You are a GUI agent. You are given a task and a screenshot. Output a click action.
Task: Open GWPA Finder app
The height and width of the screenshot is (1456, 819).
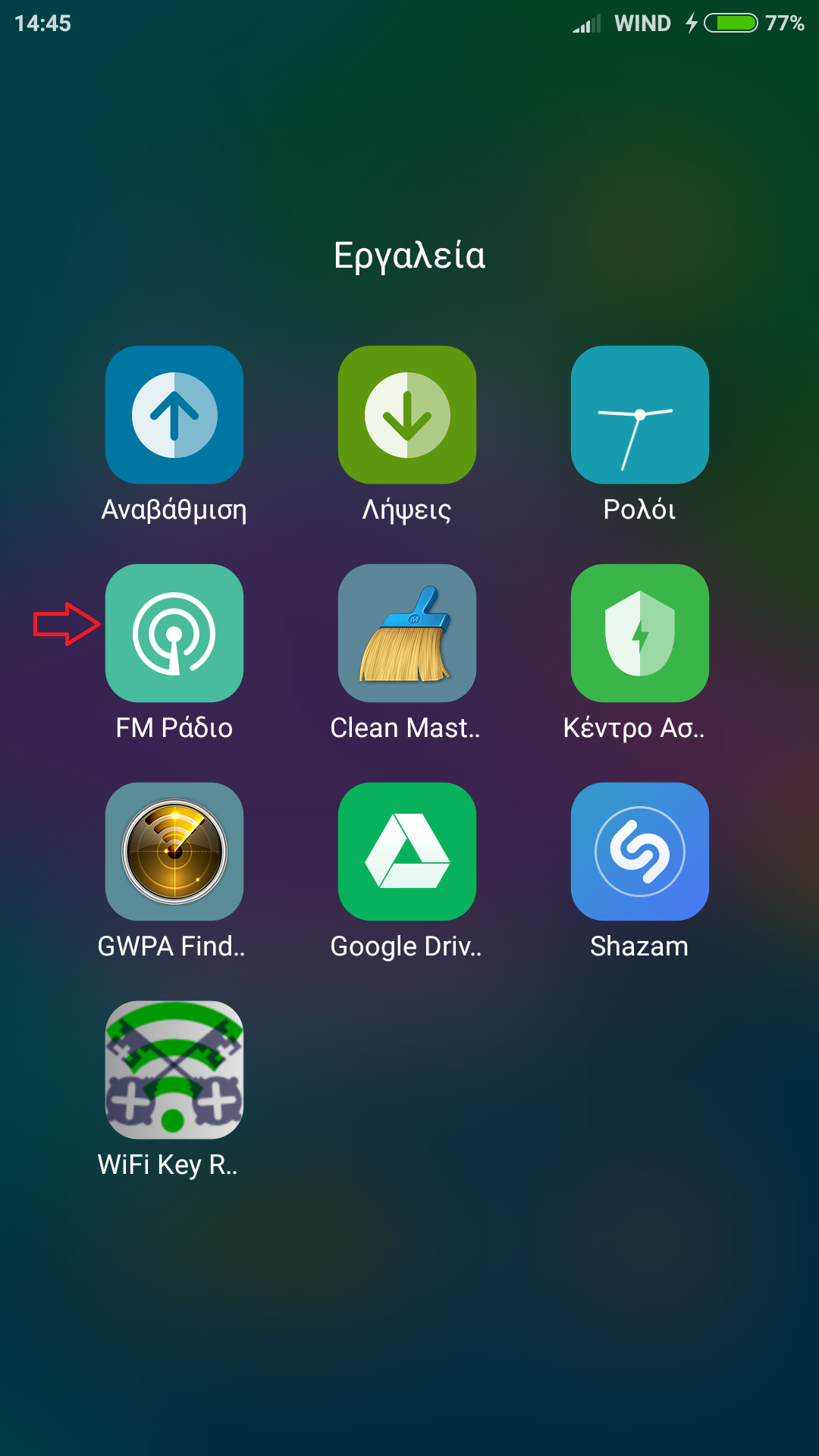pos(174,852)
